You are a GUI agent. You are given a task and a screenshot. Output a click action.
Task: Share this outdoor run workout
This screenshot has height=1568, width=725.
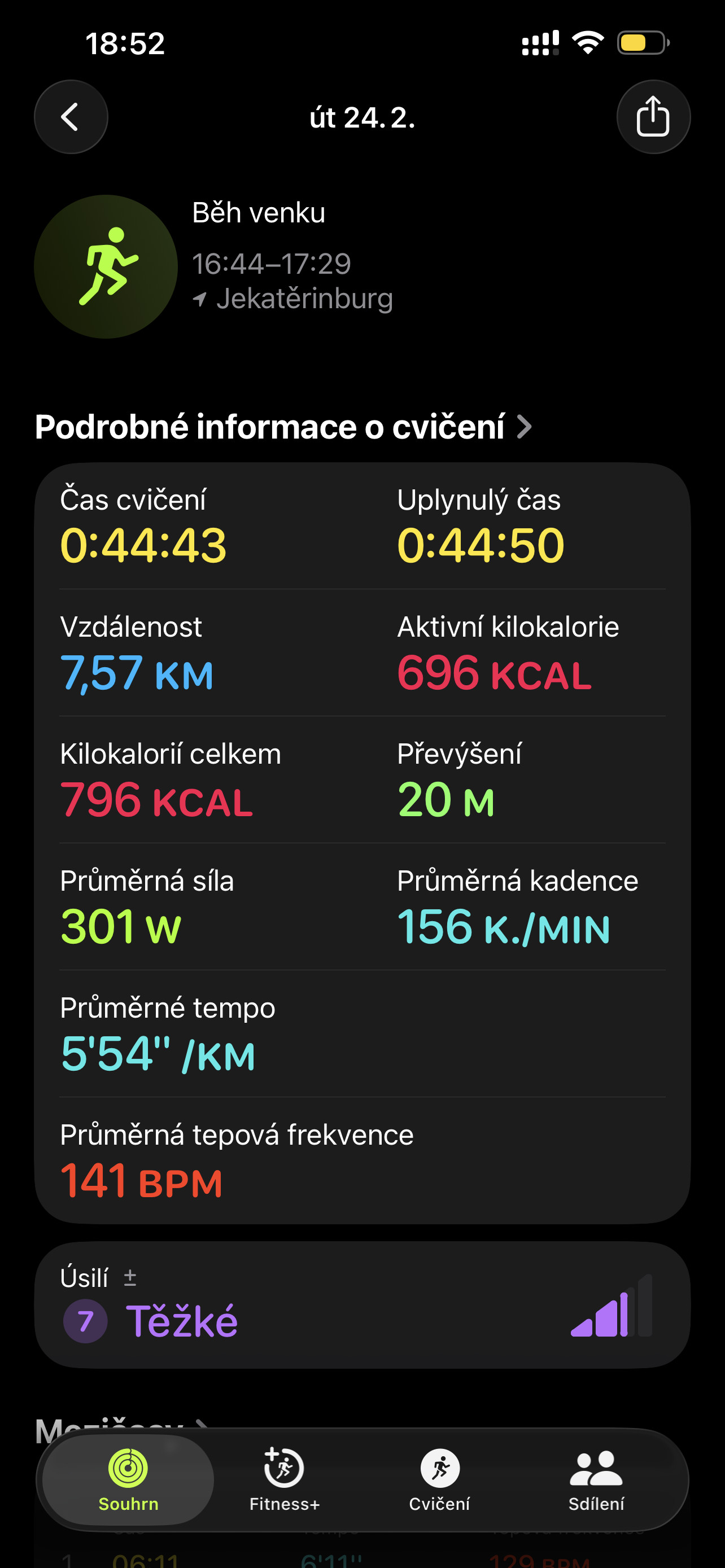pos(653,117)
